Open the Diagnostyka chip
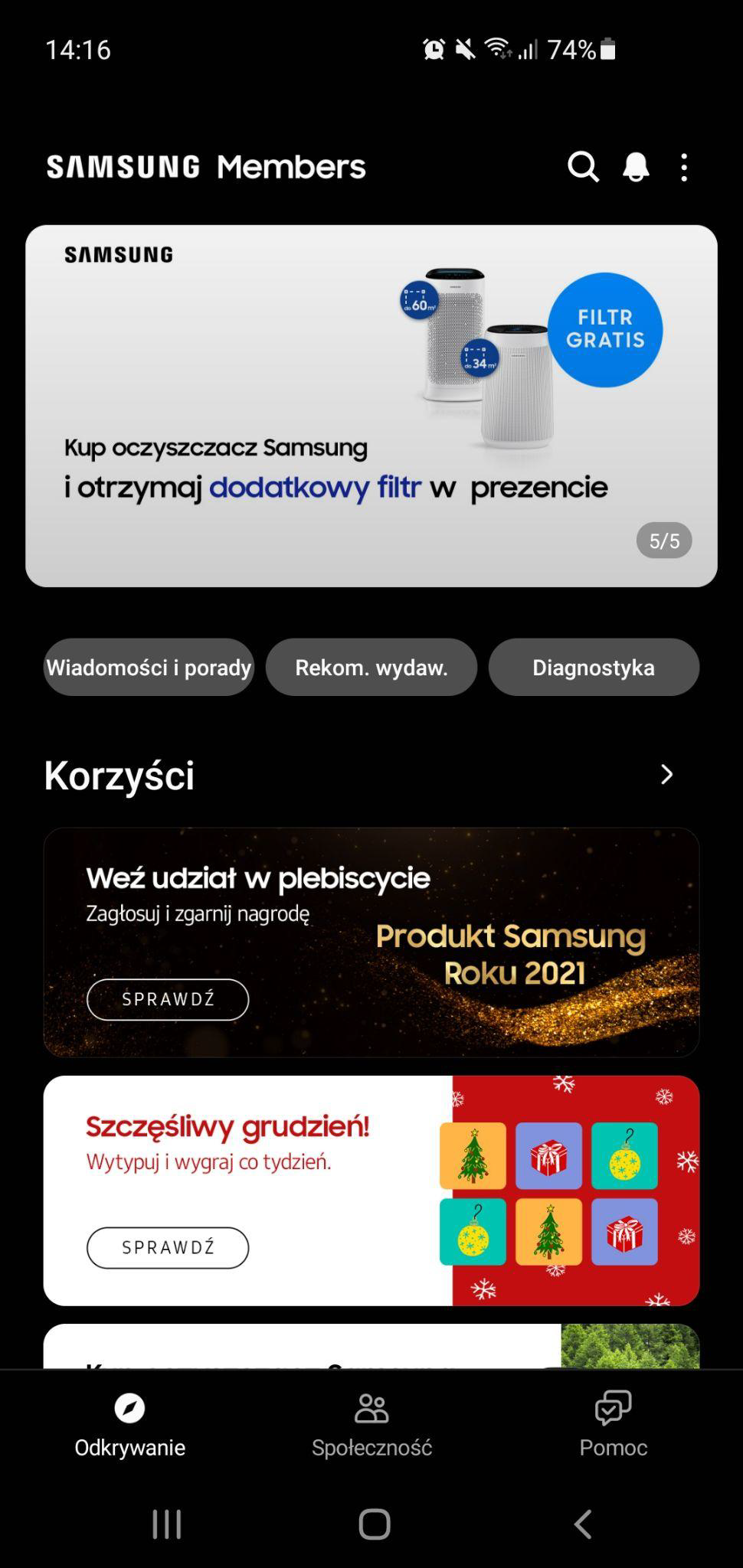Image resolution: width=743 pixels, height=1568 pixels. [x=594, y=667]
